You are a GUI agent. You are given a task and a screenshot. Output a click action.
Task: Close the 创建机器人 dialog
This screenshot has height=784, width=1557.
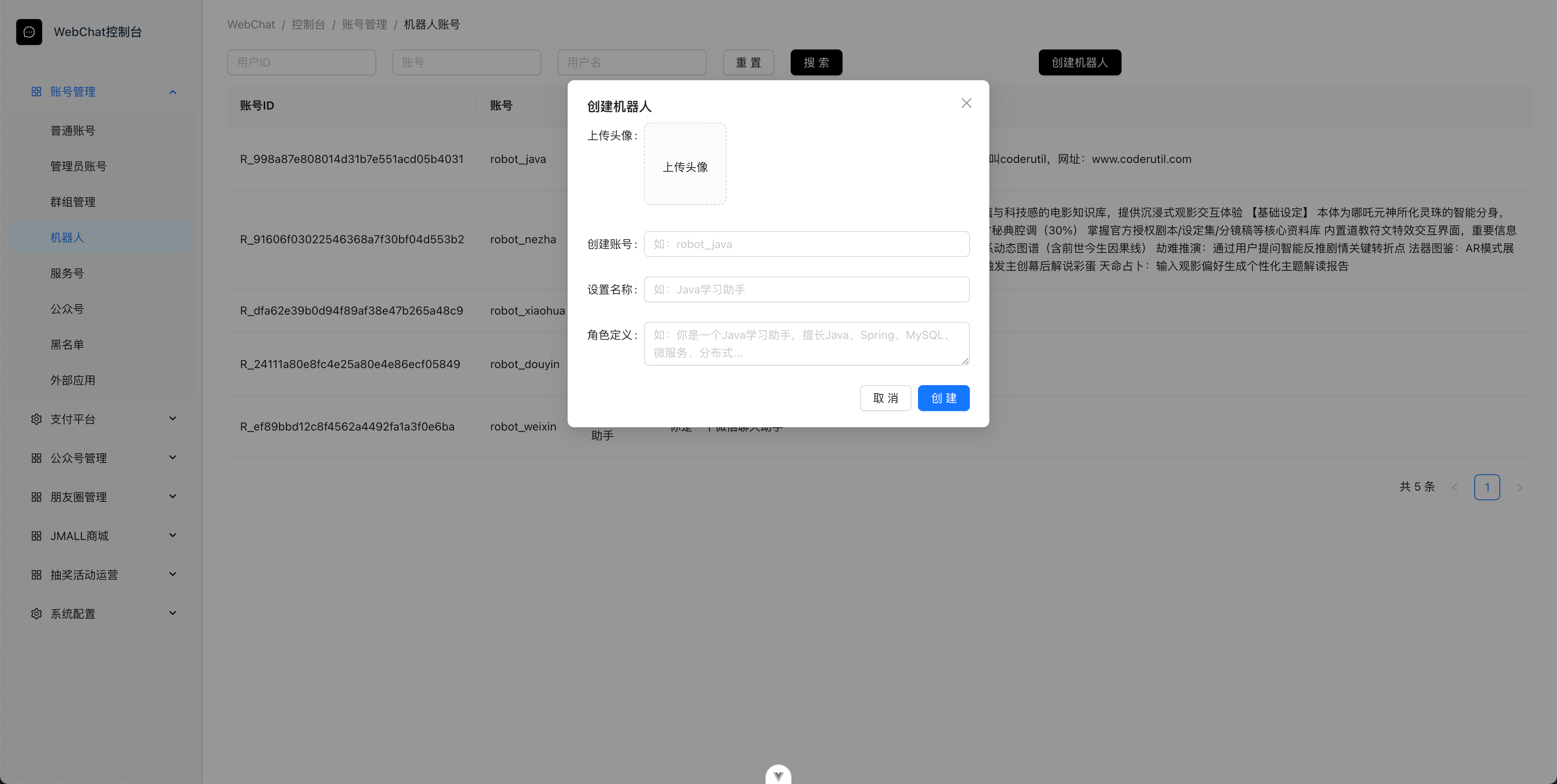pos(966,103)
